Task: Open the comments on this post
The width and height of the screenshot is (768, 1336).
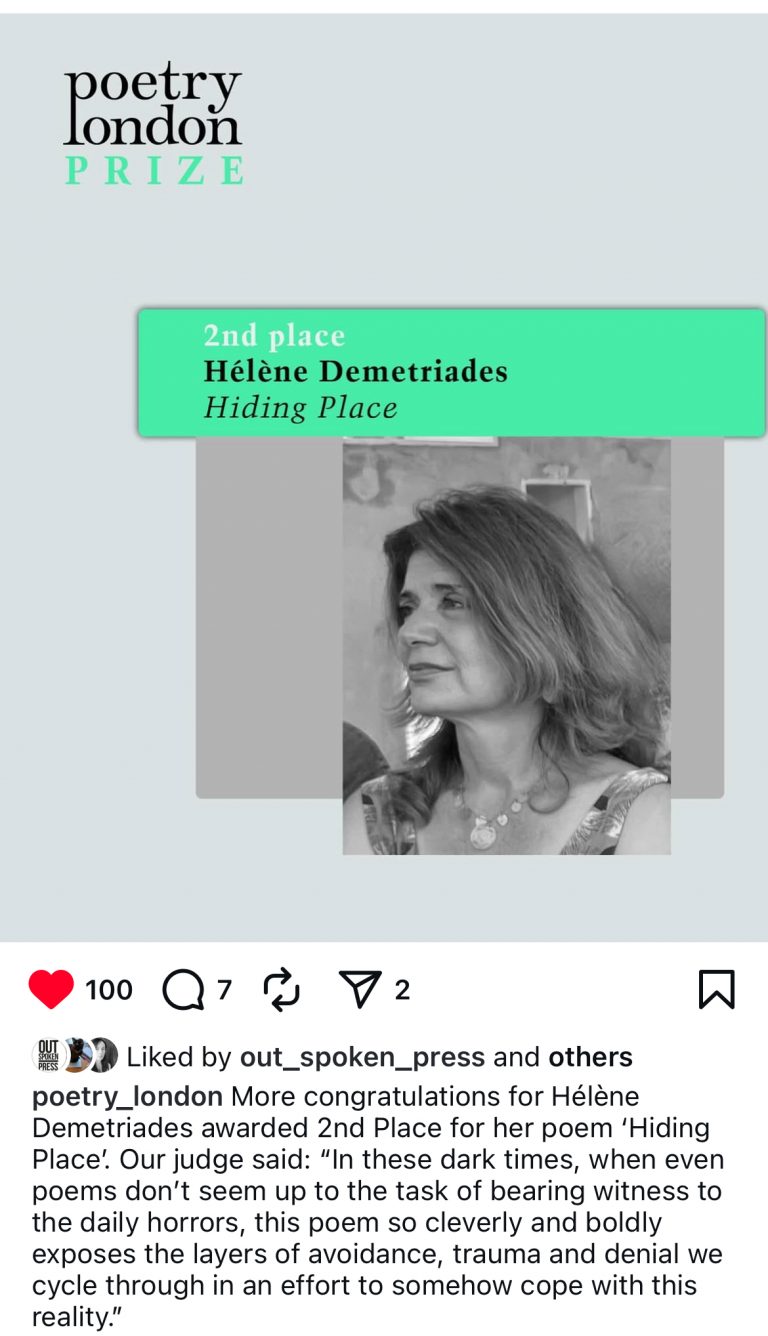Action: [183, 990]
